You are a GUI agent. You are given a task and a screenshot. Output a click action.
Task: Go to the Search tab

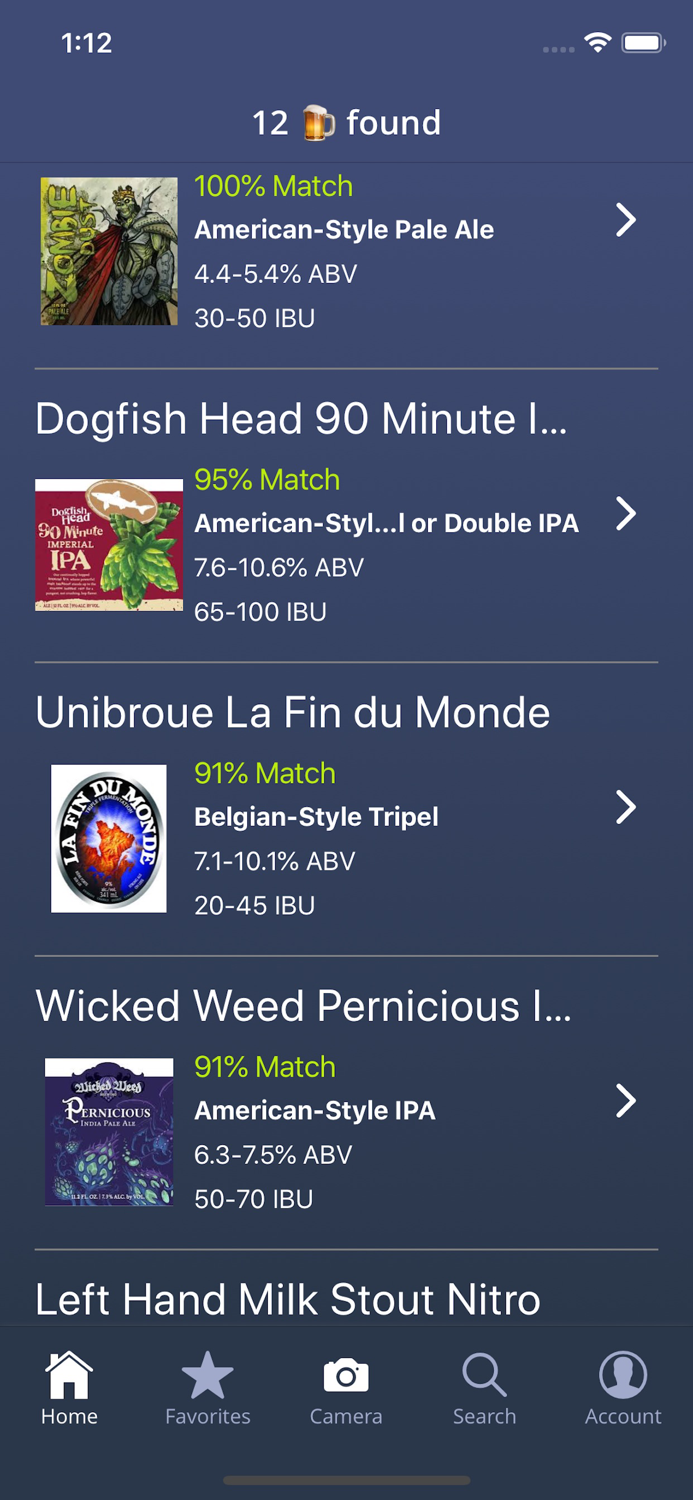tap(484, 1389)
